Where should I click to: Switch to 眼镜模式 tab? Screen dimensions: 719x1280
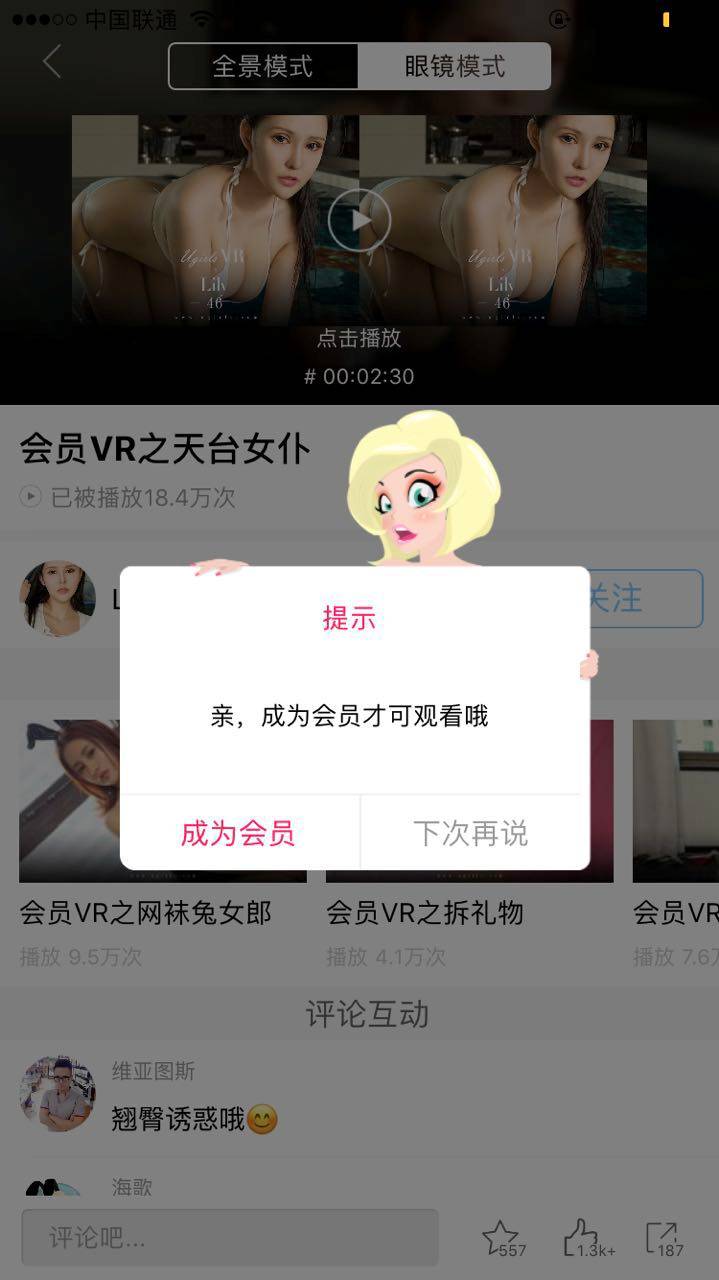[x=454, y=67]
